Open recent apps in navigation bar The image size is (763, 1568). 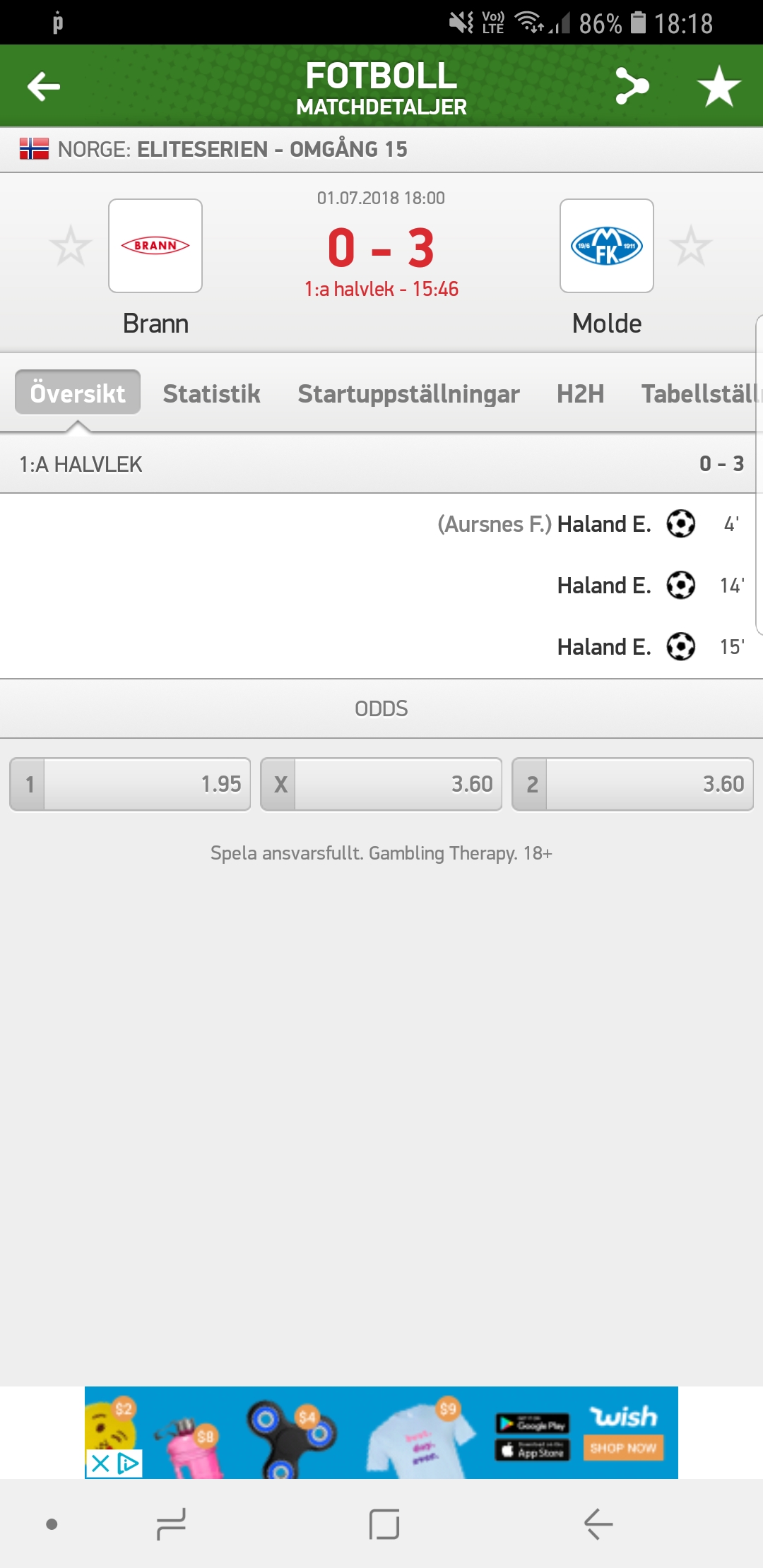(171, 1524)
